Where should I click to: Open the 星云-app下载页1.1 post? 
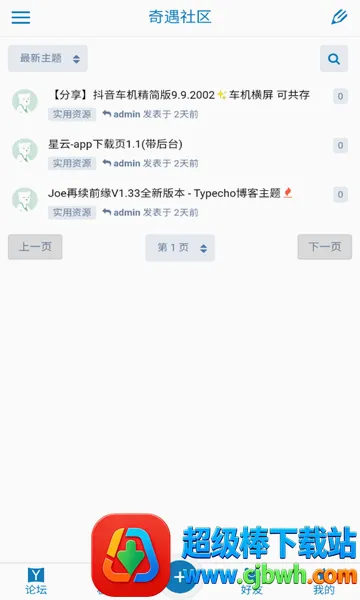115,144
